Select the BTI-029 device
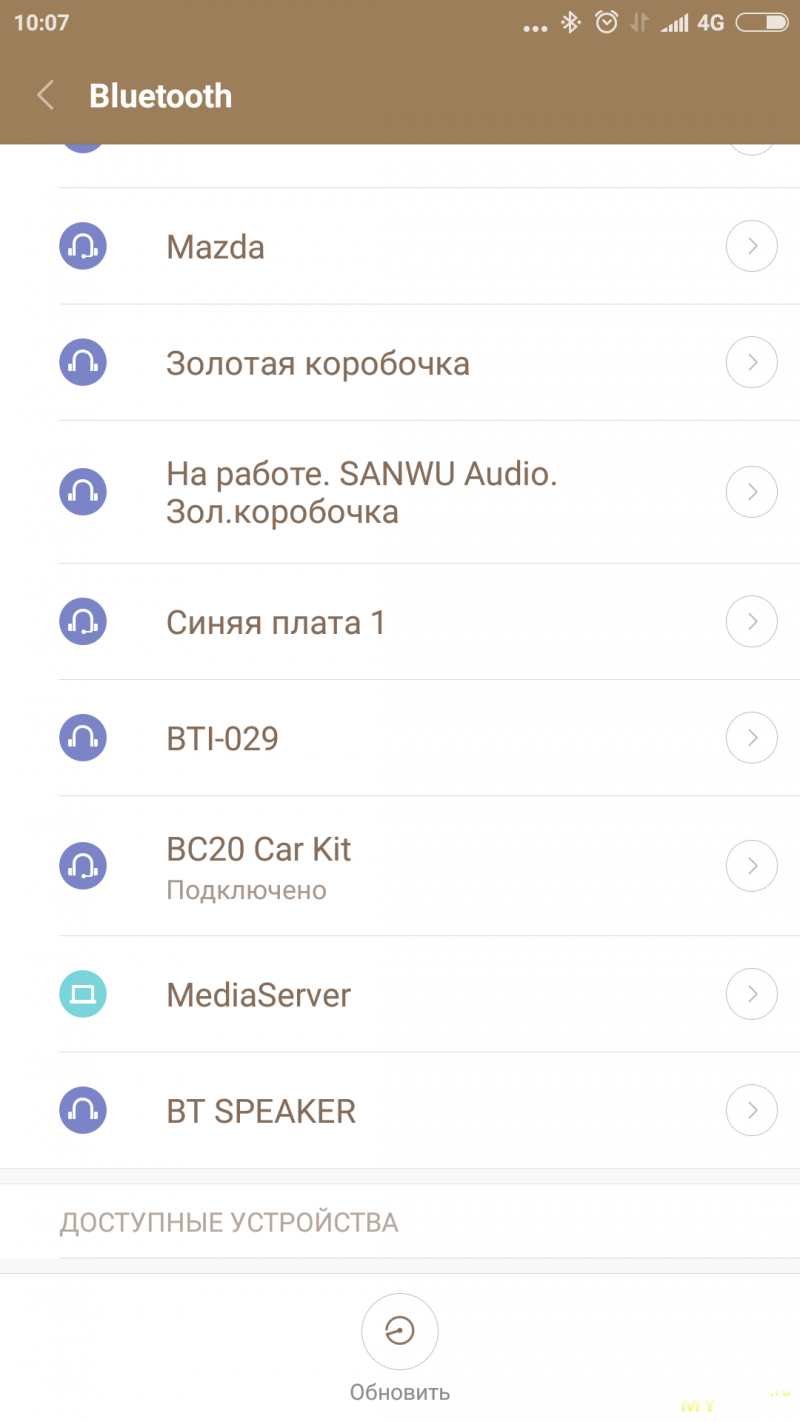 [x=400, y=738]
